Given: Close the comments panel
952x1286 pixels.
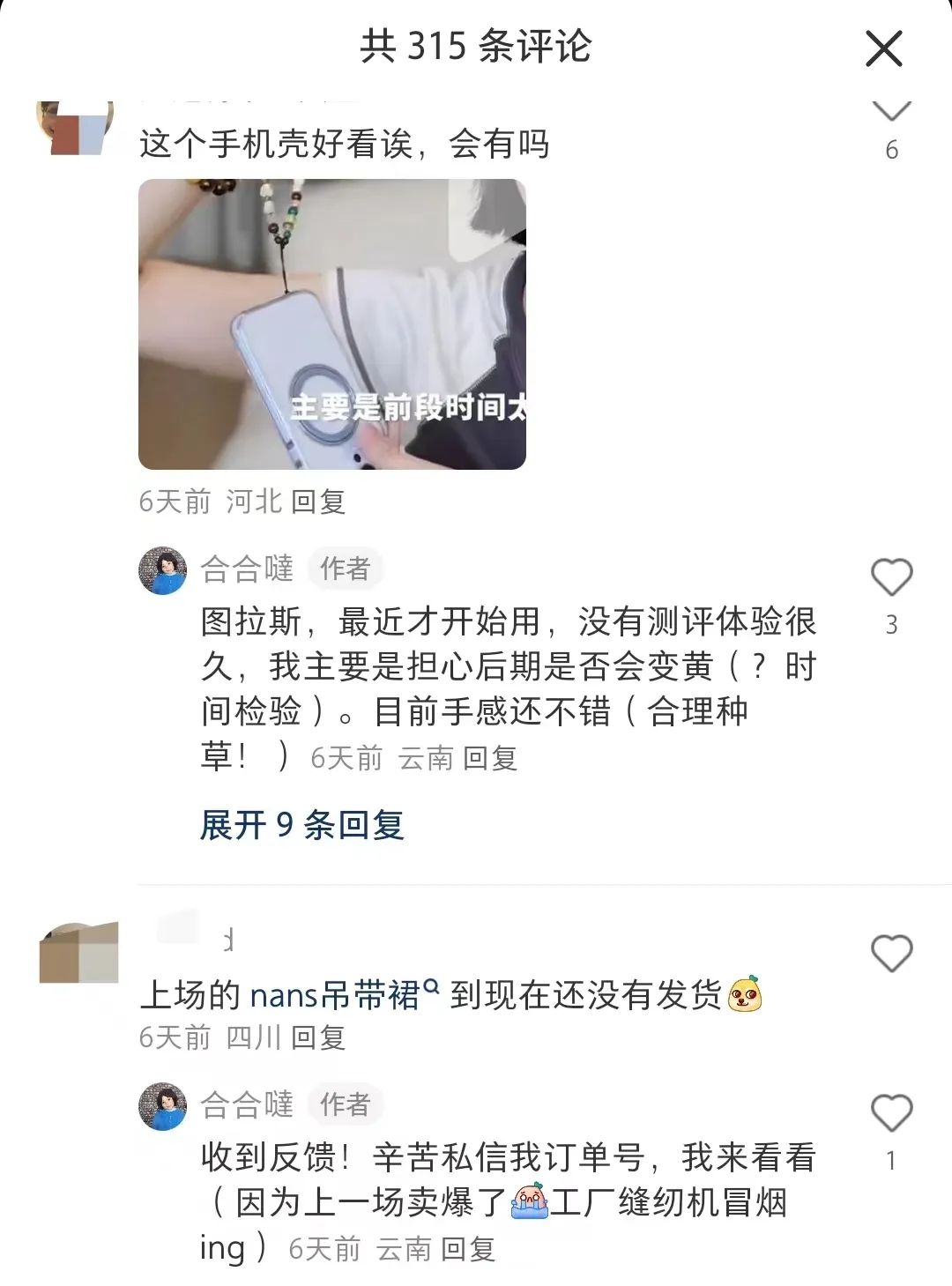Looking at the screenshot, I should point(883,48).
